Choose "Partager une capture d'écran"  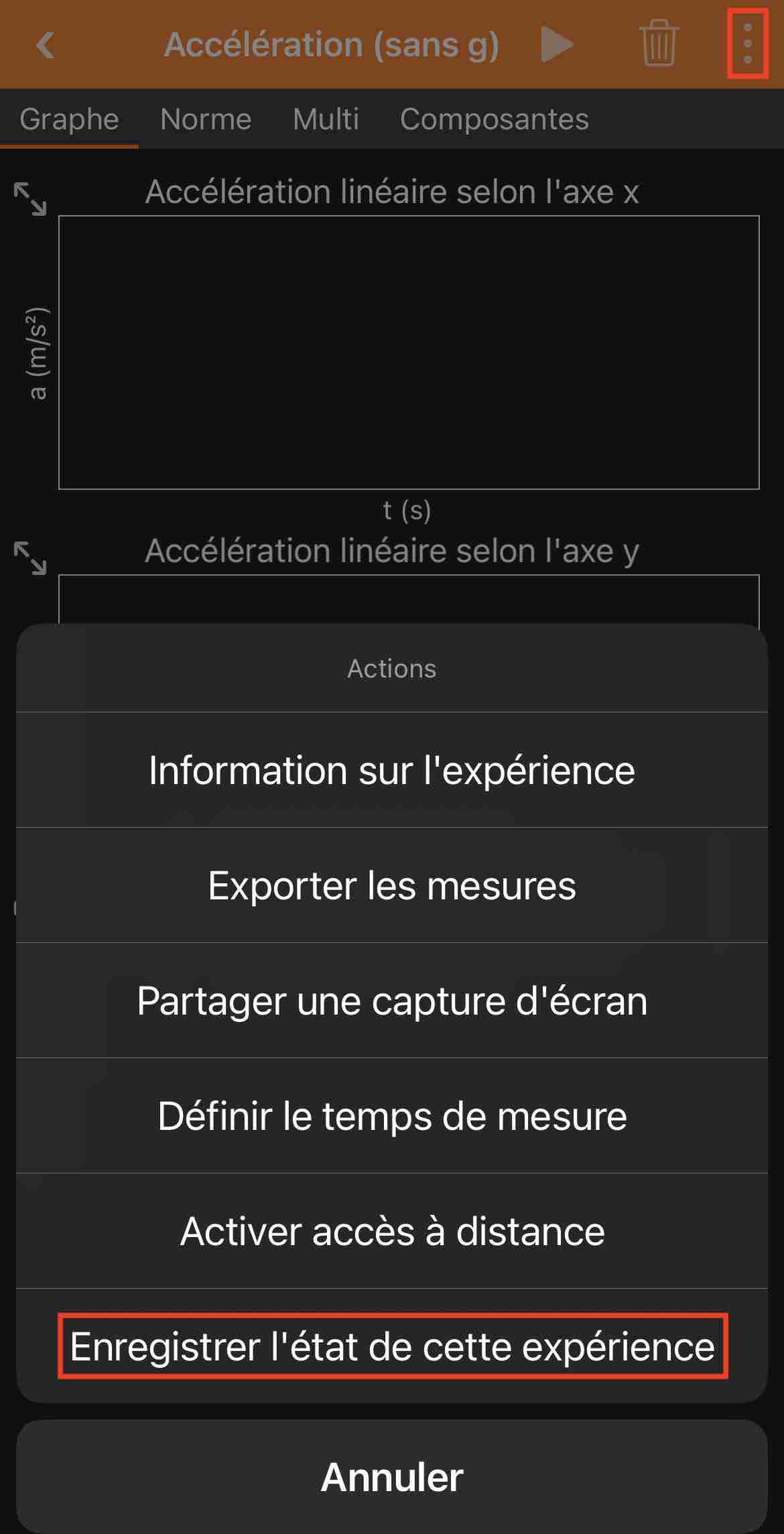click(392, 1001)
